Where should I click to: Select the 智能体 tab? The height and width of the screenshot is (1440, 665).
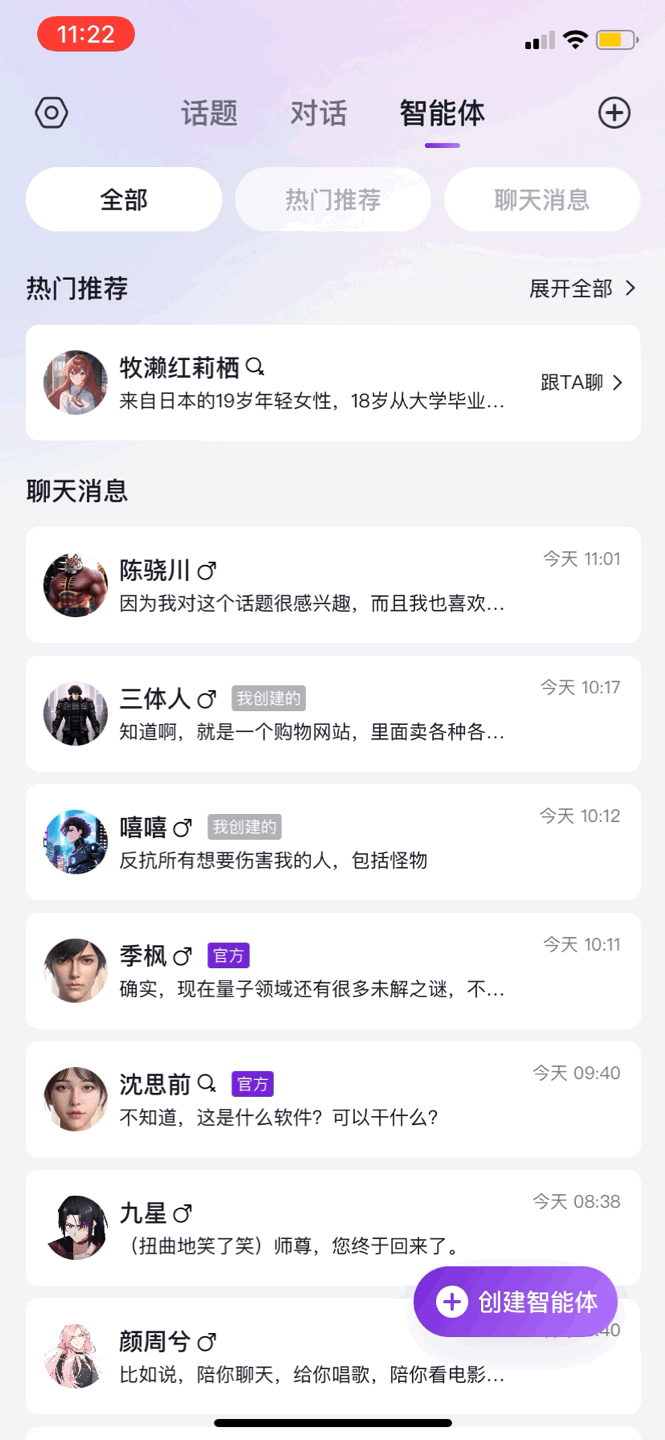coord(442,113)
